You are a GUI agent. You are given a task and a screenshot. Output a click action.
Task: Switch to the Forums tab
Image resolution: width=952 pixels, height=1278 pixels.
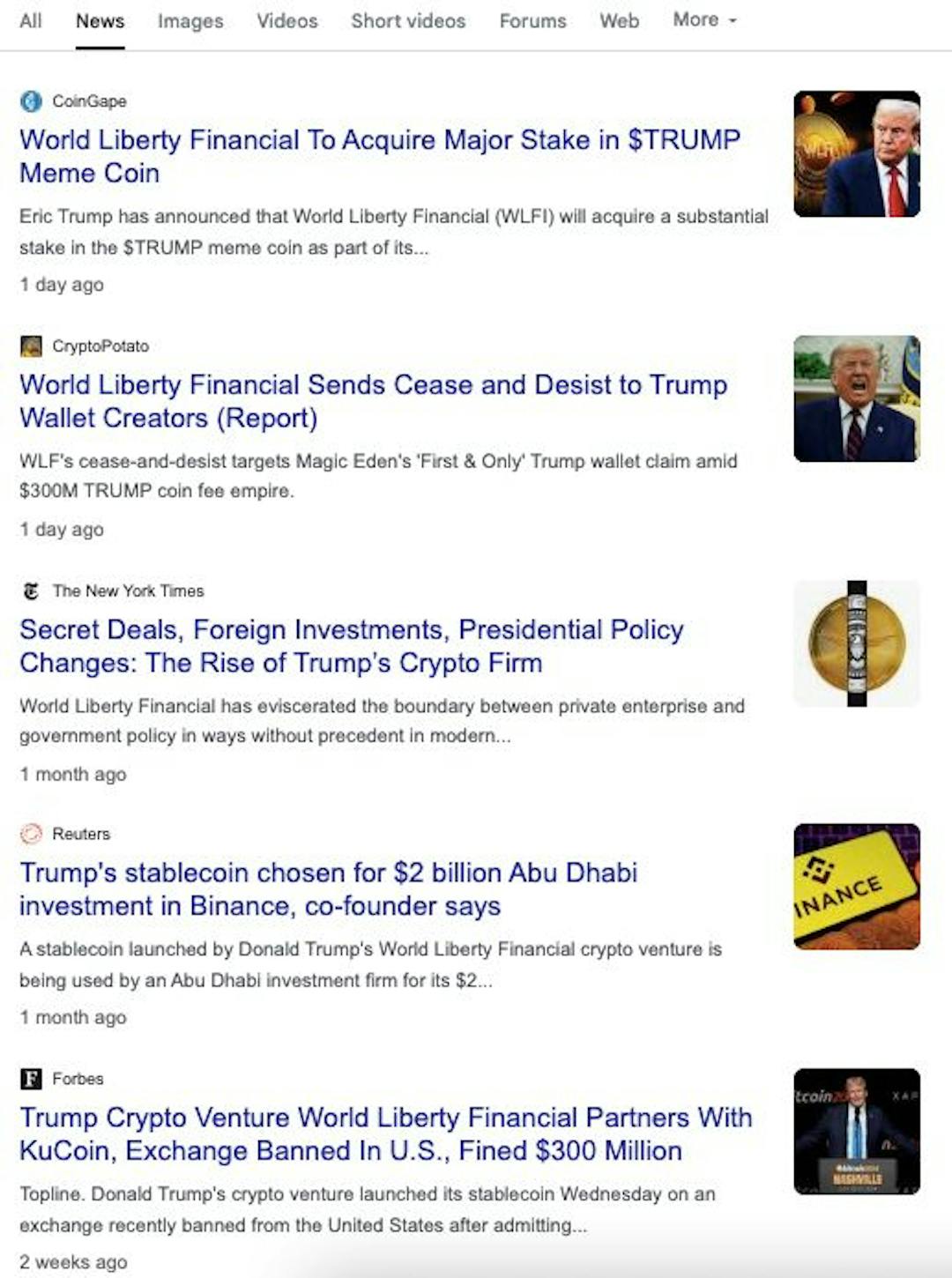532,20
